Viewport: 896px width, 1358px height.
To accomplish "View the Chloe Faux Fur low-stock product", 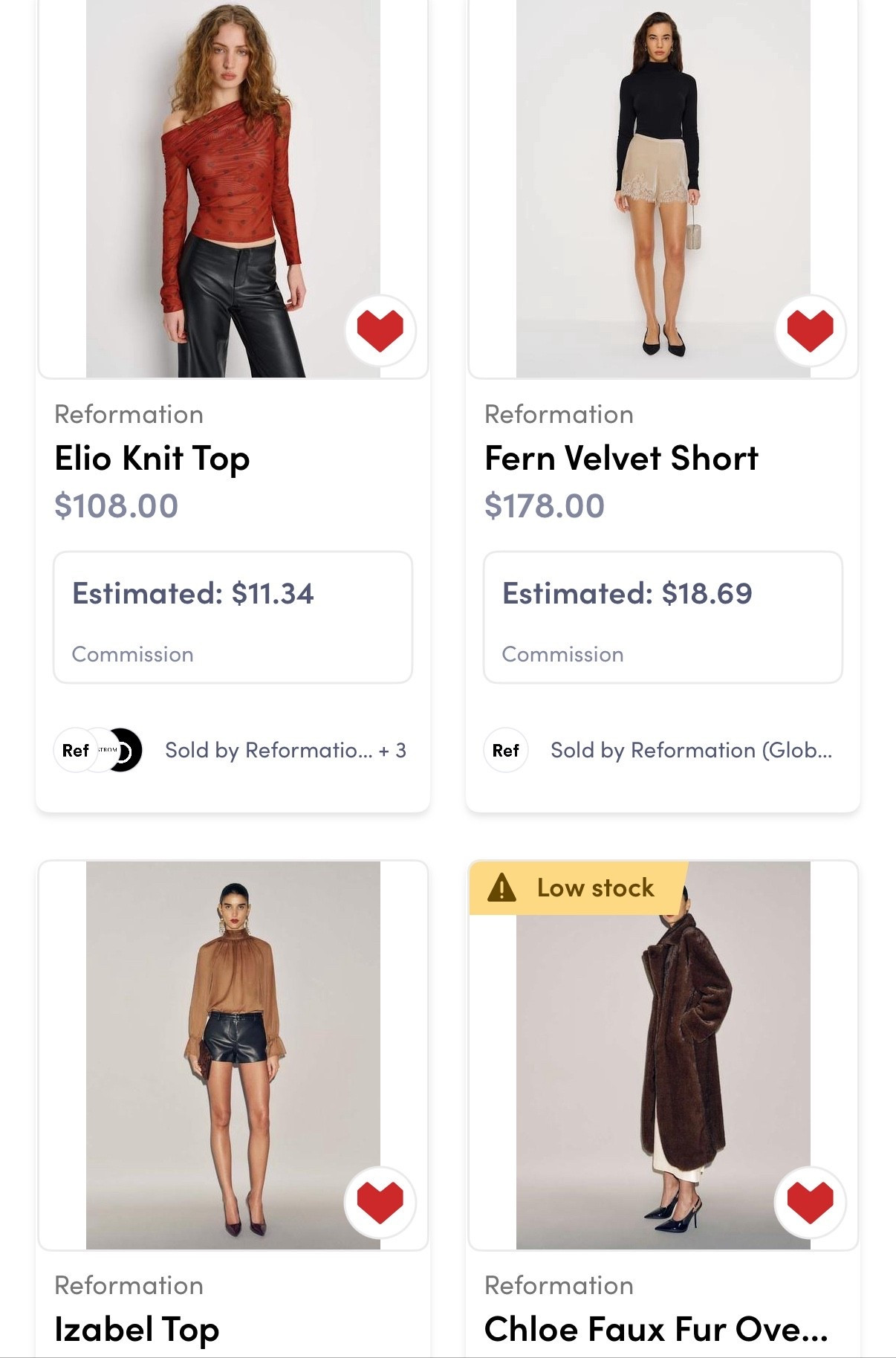I will (655, 1329).
